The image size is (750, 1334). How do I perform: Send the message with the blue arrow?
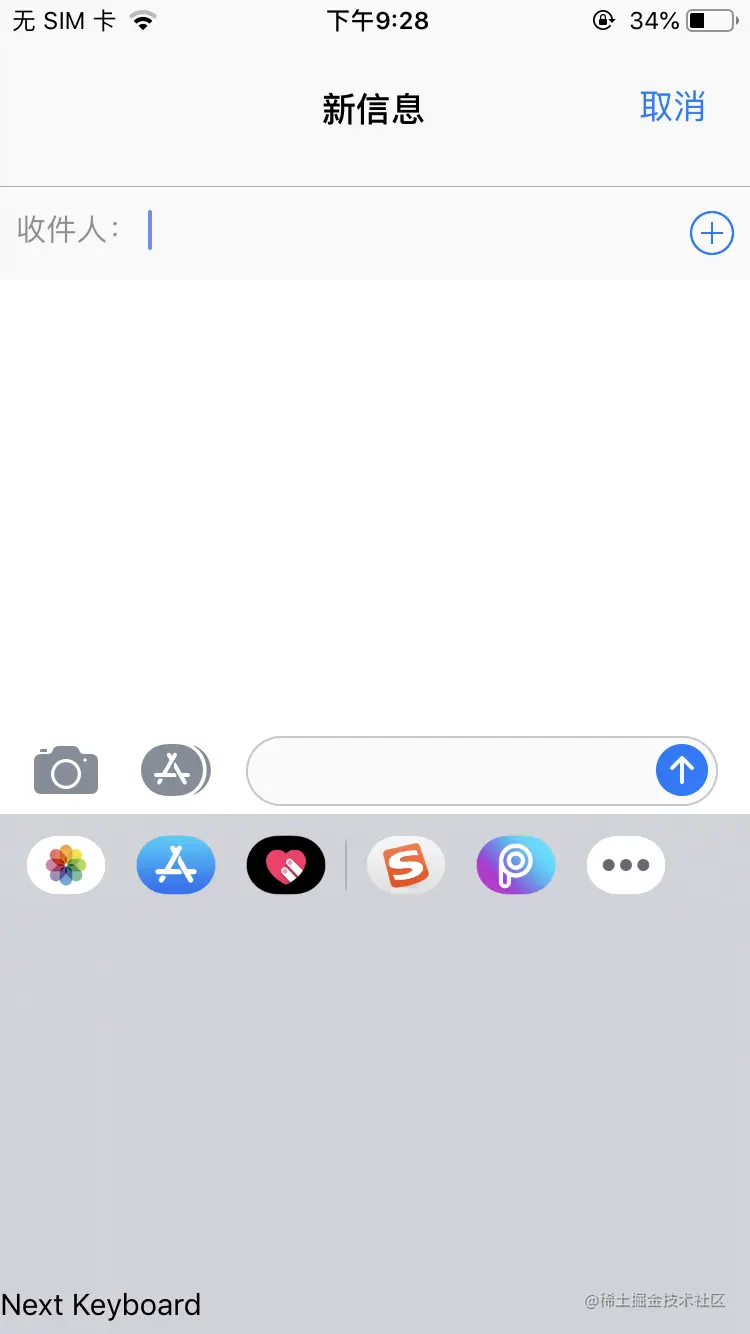[x=682, y=770]
